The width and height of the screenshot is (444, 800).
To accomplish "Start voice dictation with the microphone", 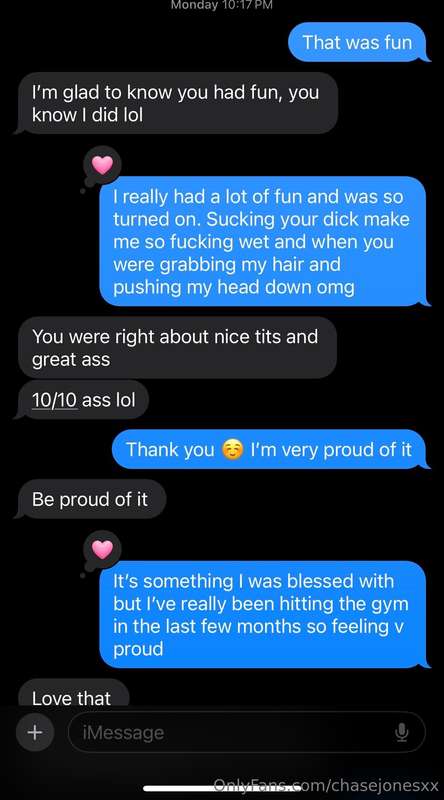I will [x=402, y=733].
